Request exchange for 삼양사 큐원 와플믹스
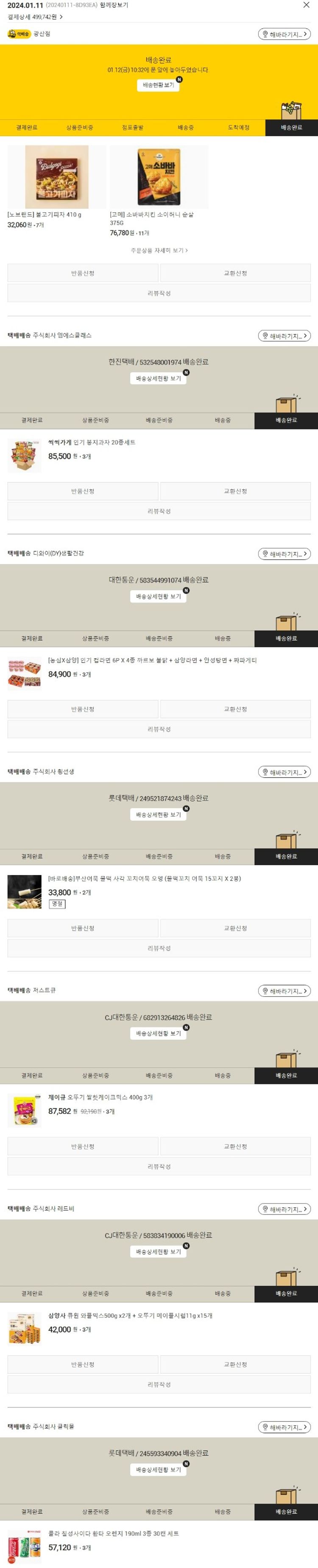The height and width of the screenshot is (1568, 318). (235, 1365)
